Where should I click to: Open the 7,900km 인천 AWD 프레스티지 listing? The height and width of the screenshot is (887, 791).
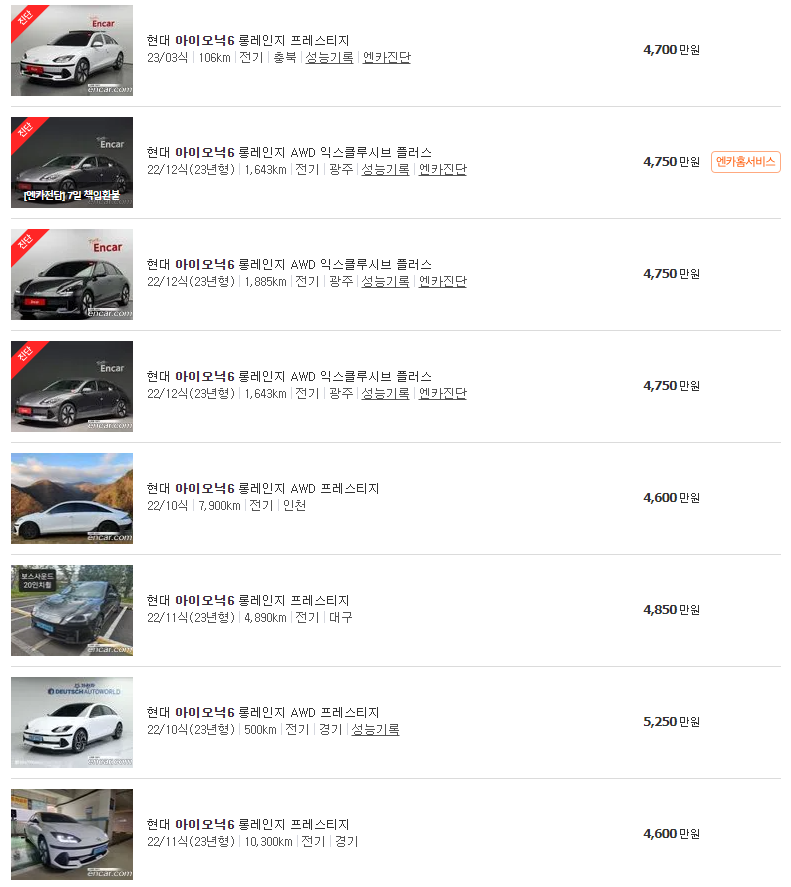263,489
